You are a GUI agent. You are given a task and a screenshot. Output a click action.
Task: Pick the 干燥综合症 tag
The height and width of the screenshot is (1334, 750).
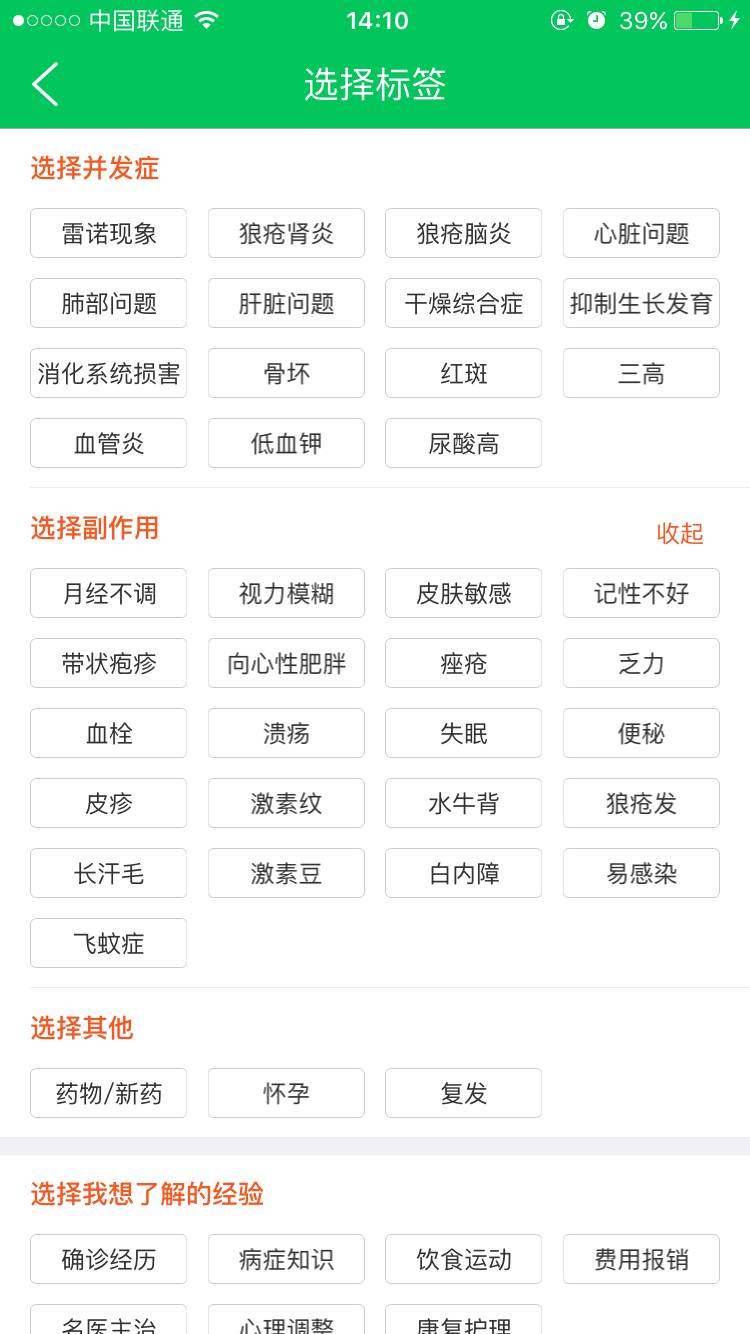[463, 303]
